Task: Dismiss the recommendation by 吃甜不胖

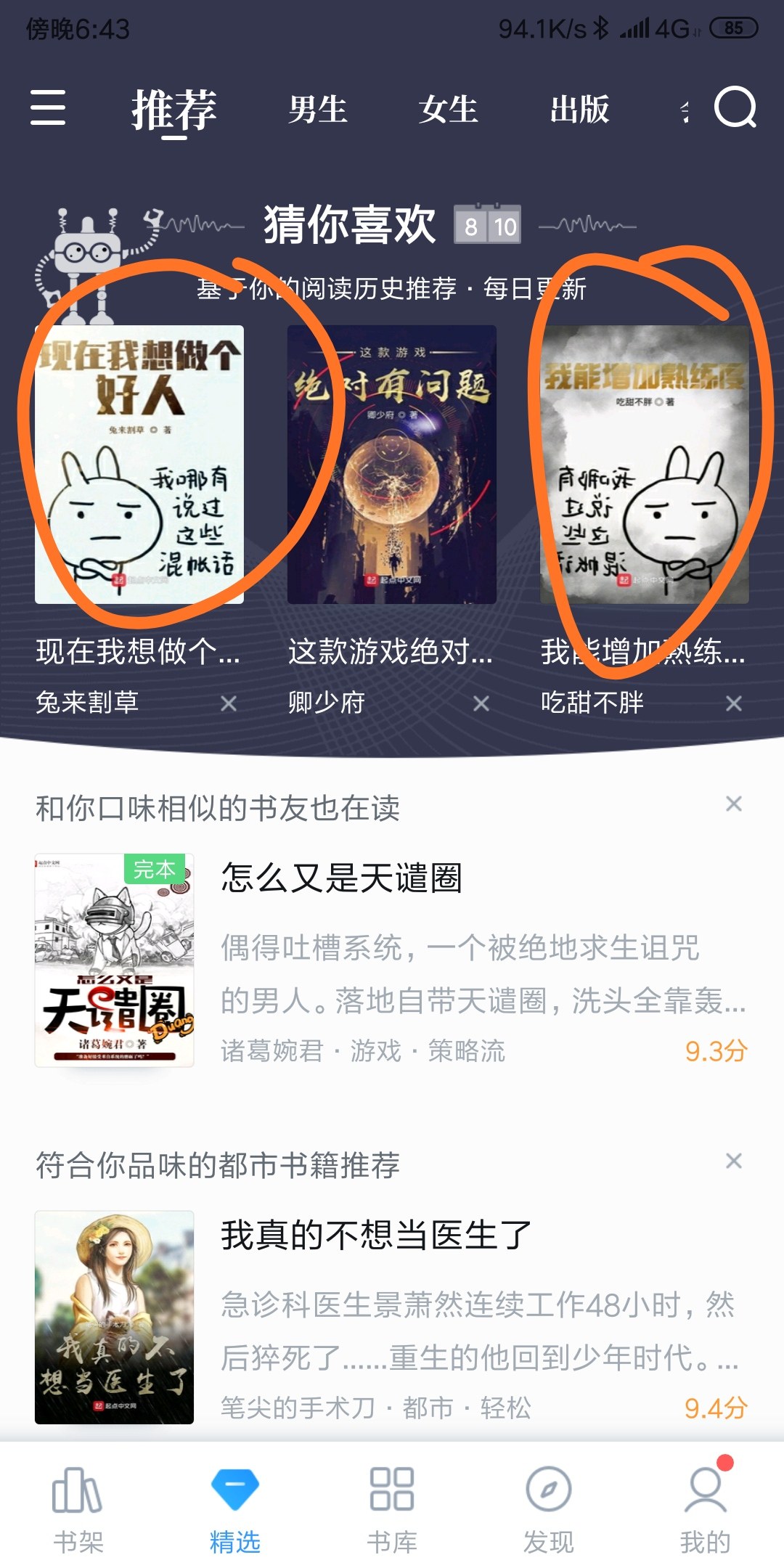Action: tap(734, 703)
